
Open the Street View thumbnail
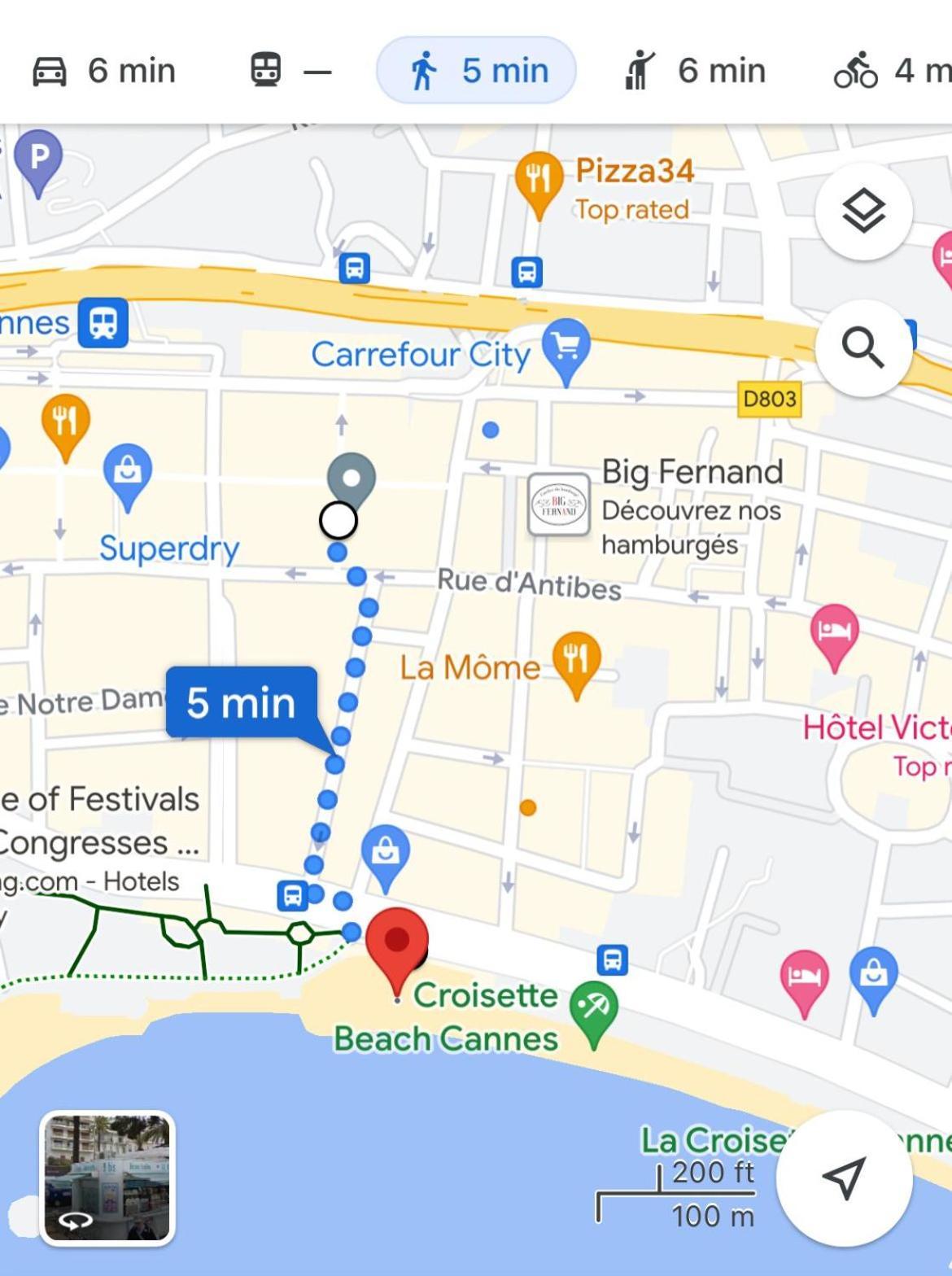click(x=107, y=1178)
